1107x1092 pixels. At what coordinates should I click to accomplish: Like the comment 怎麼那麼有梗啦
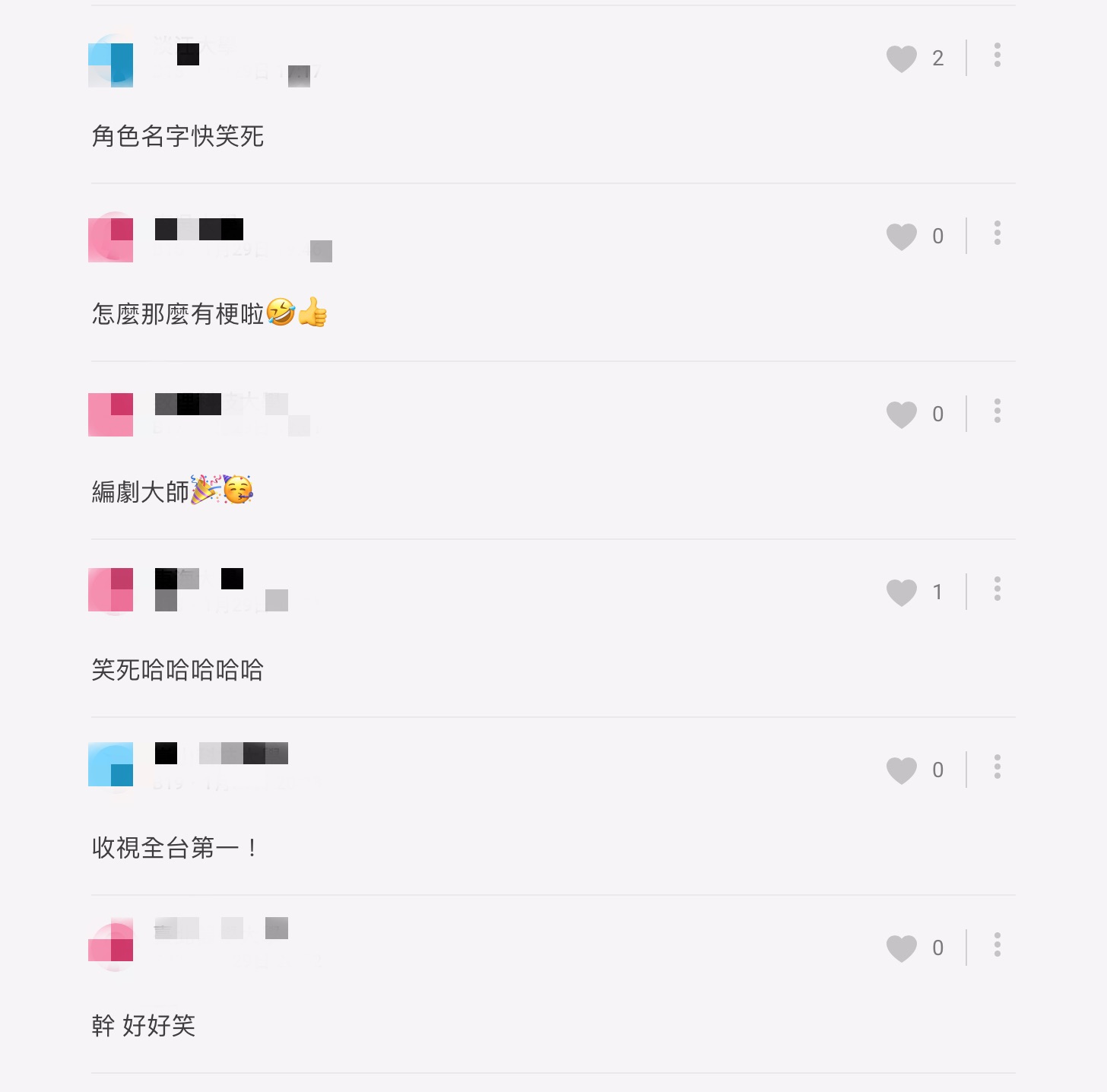point(902,236)
